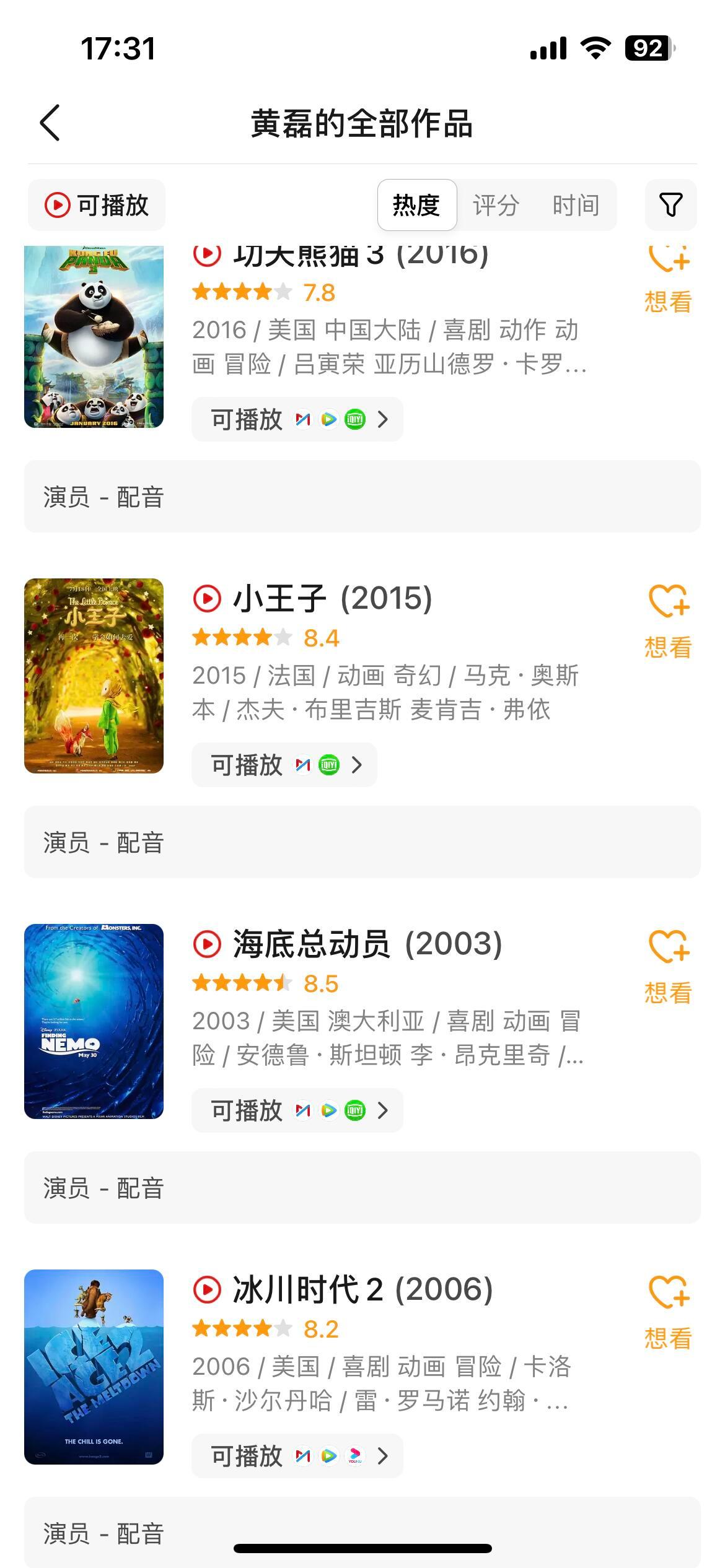Image resolution: width=725 pixels, height=1568 pixels.
Task: View playback sources for 小王子
Action: (284, 765)
